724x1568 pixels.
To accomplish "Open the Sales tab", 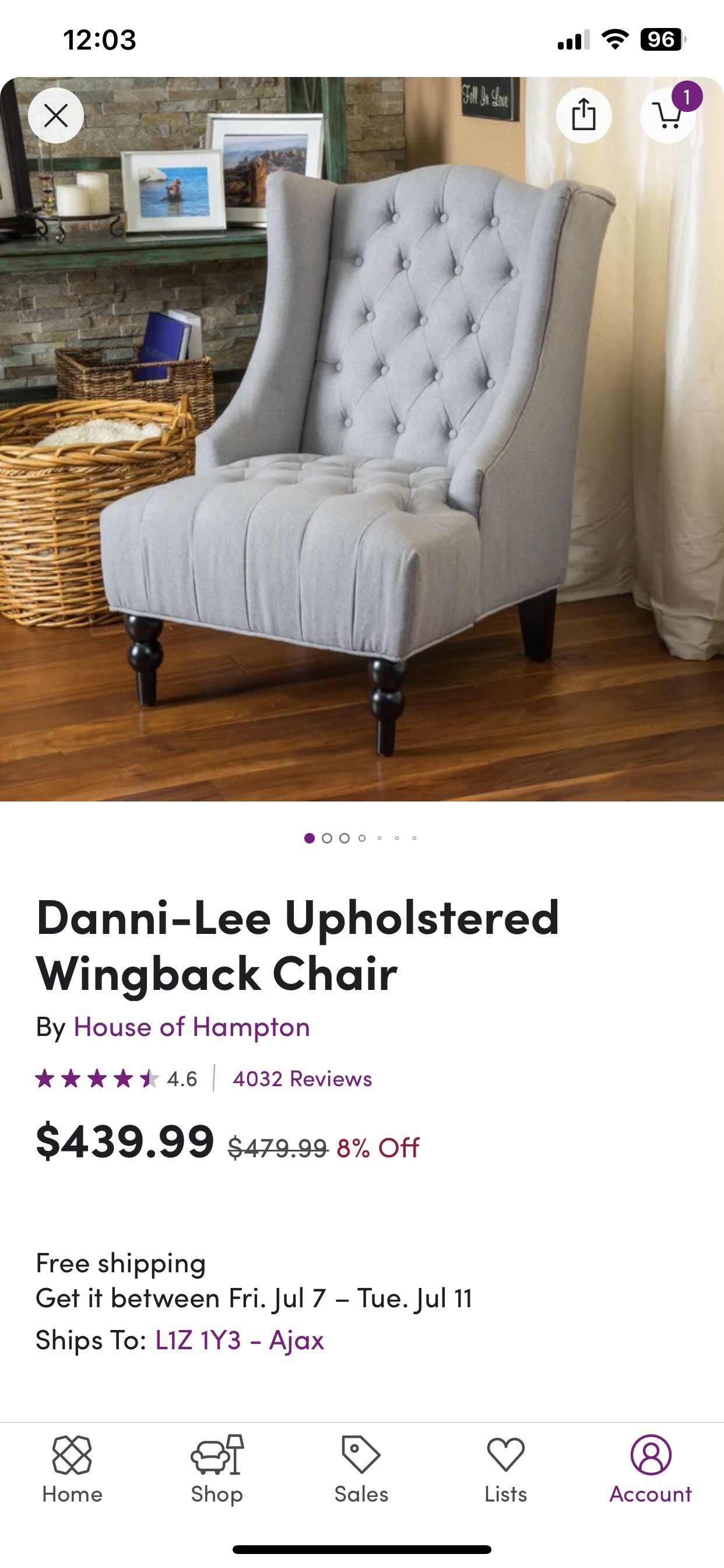I will (361, 1469).
